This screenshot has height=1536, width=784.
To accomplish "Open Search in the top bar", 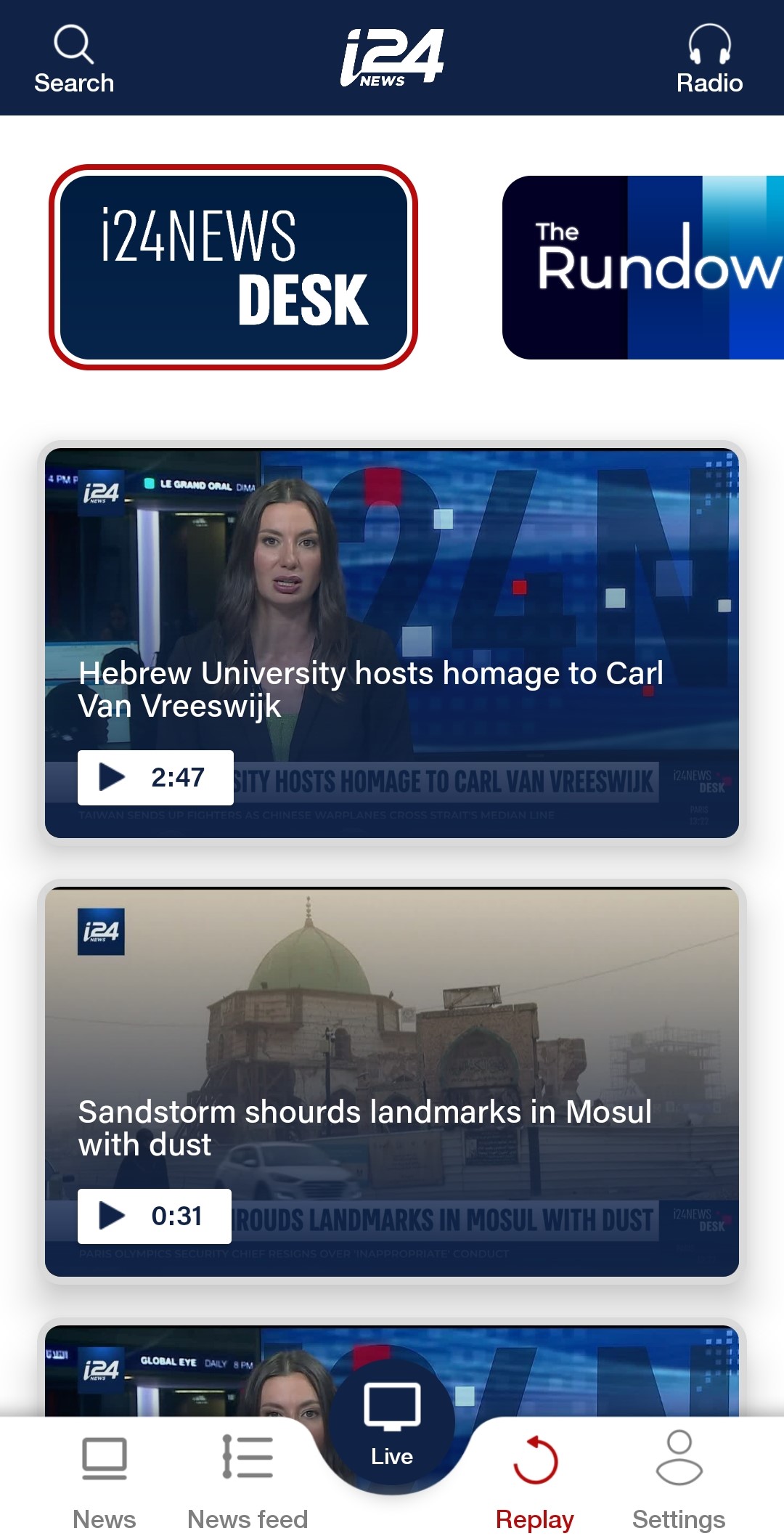I will click(x=74, y=60).
